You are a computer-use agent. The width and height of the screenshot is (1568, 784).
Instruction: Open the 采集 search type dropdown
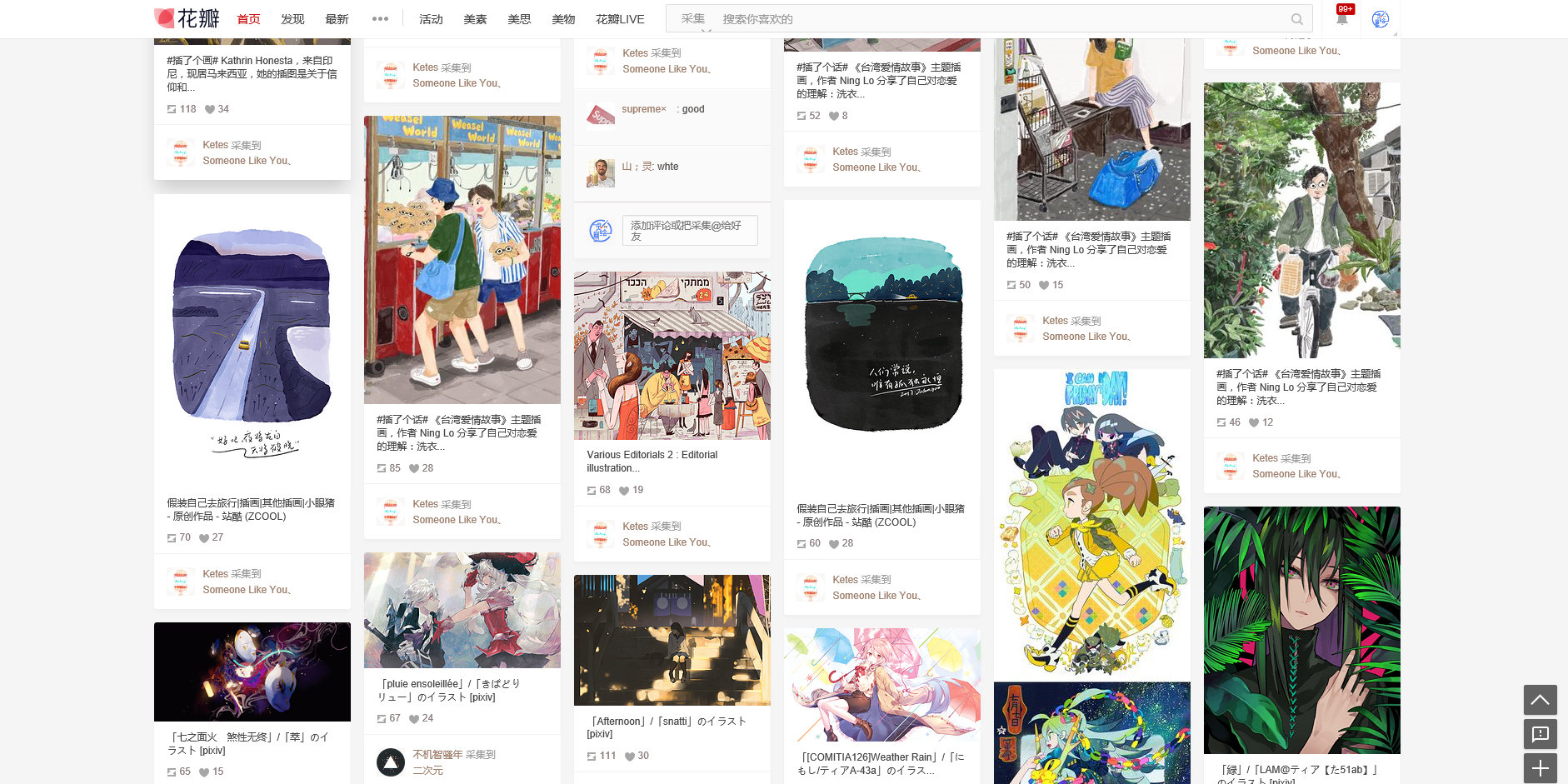coord(693,19)
